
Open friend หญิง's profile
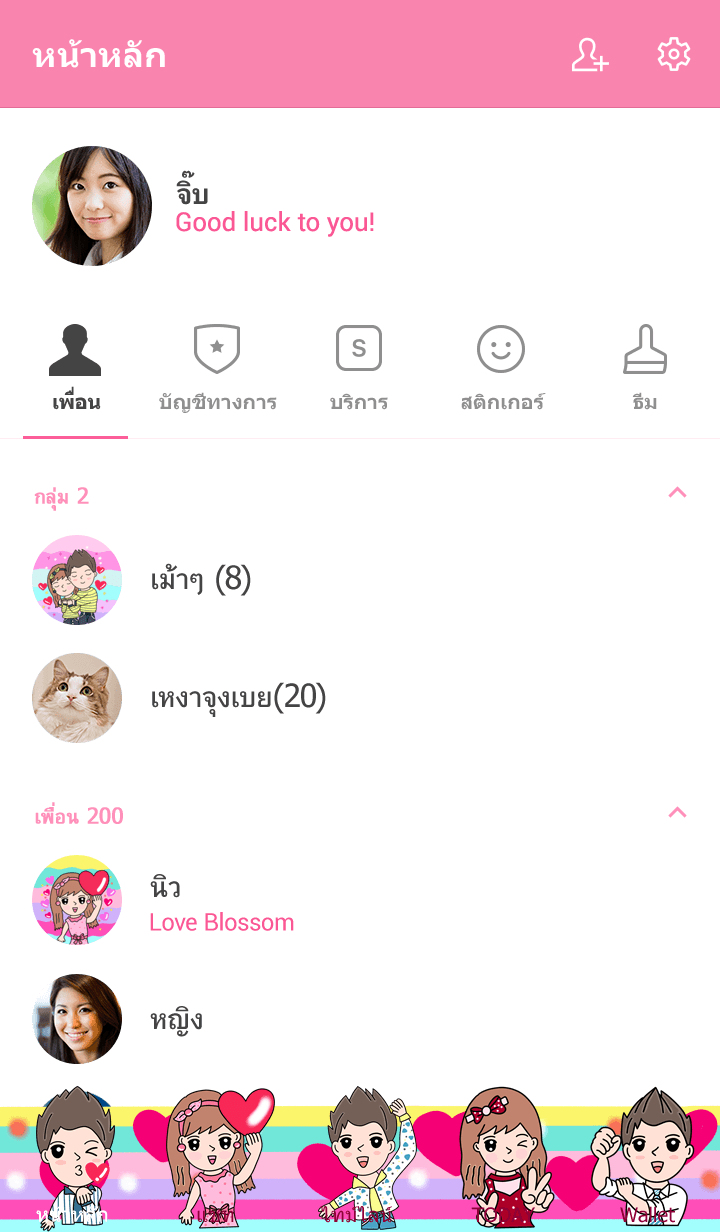point(176,1020)
